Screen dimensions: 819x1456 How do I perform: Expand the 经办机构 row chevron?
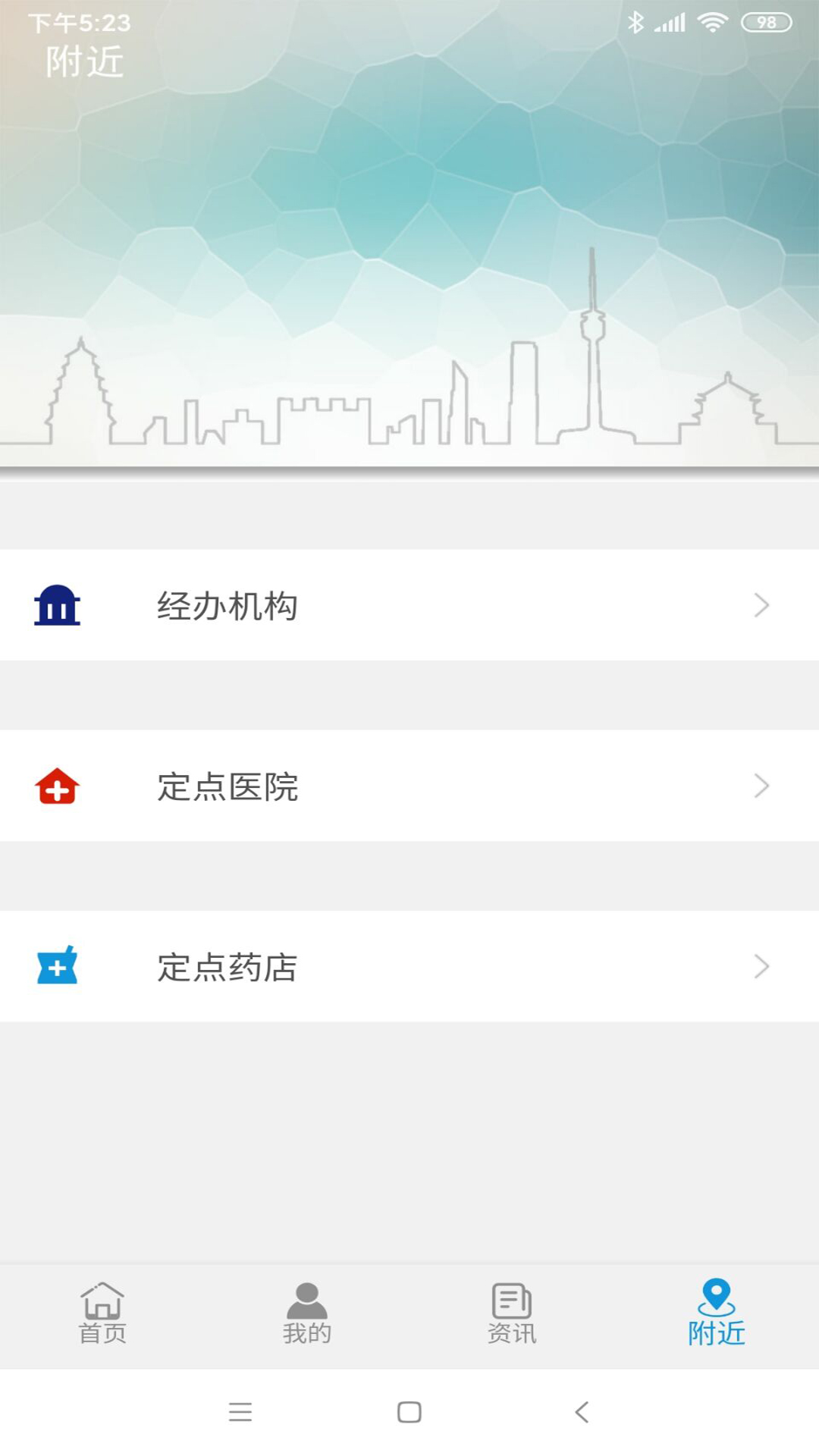[761, 605]
